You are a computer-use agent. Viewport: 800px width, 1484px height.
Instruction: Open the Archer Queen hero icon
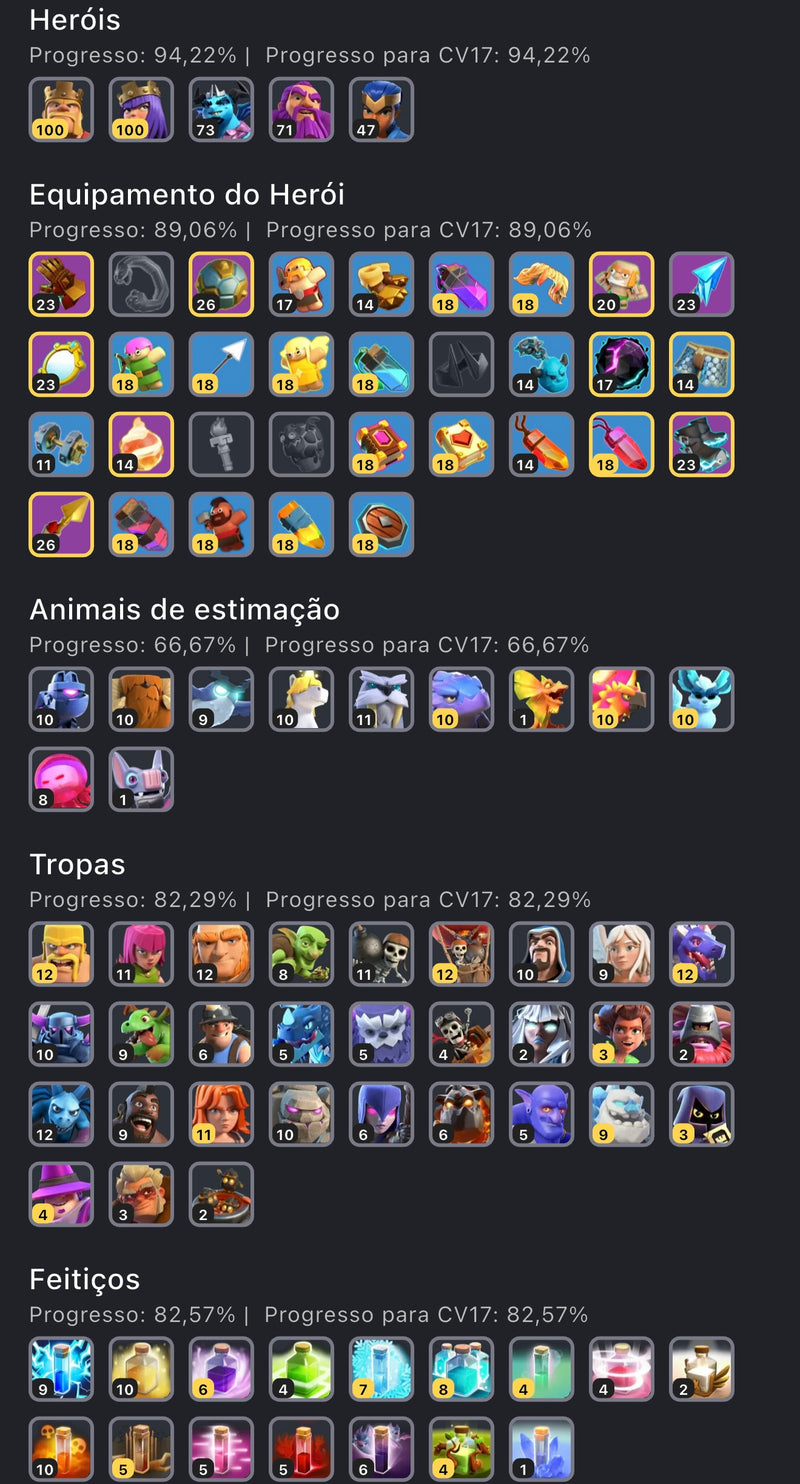(140, 110)
